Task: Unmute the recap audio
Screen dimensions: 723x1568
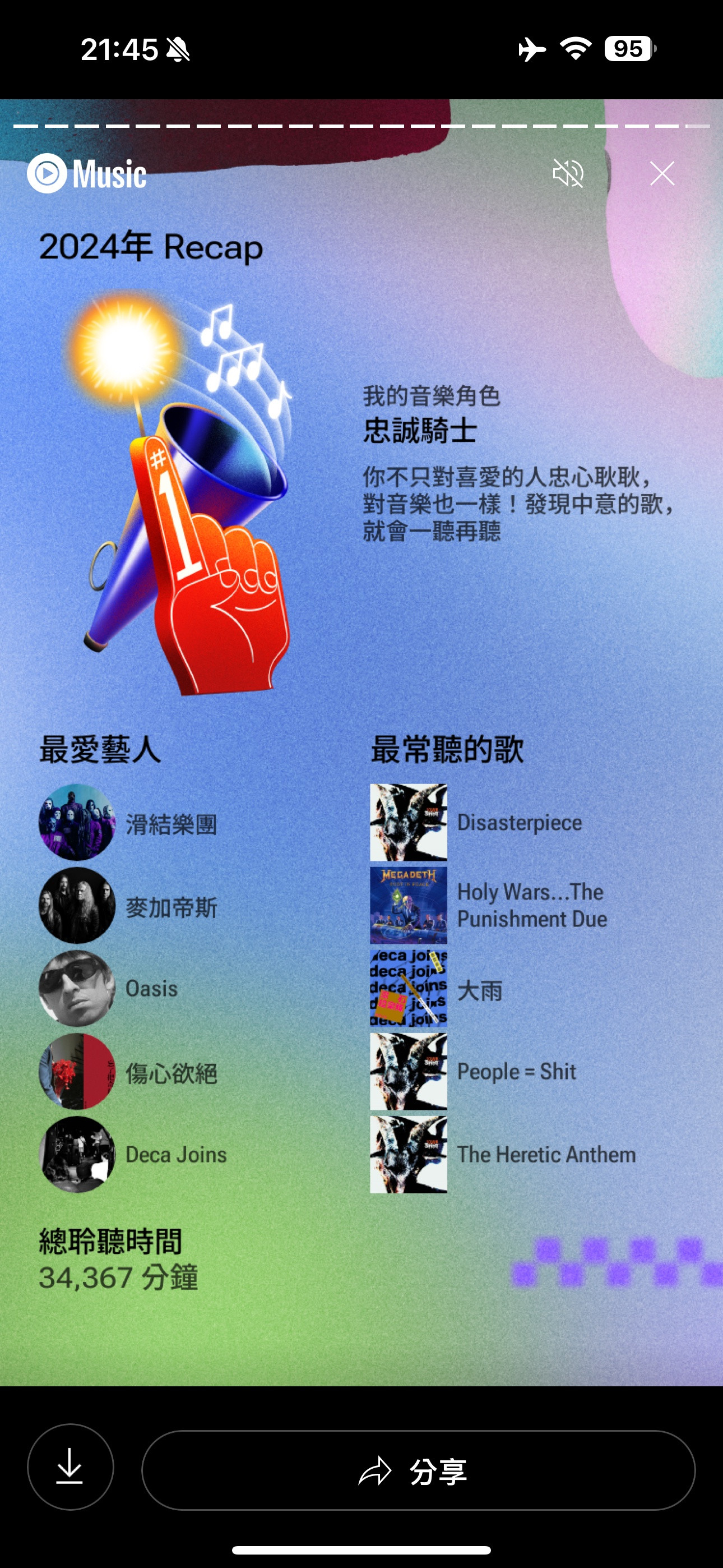Action: pos(568,173)
